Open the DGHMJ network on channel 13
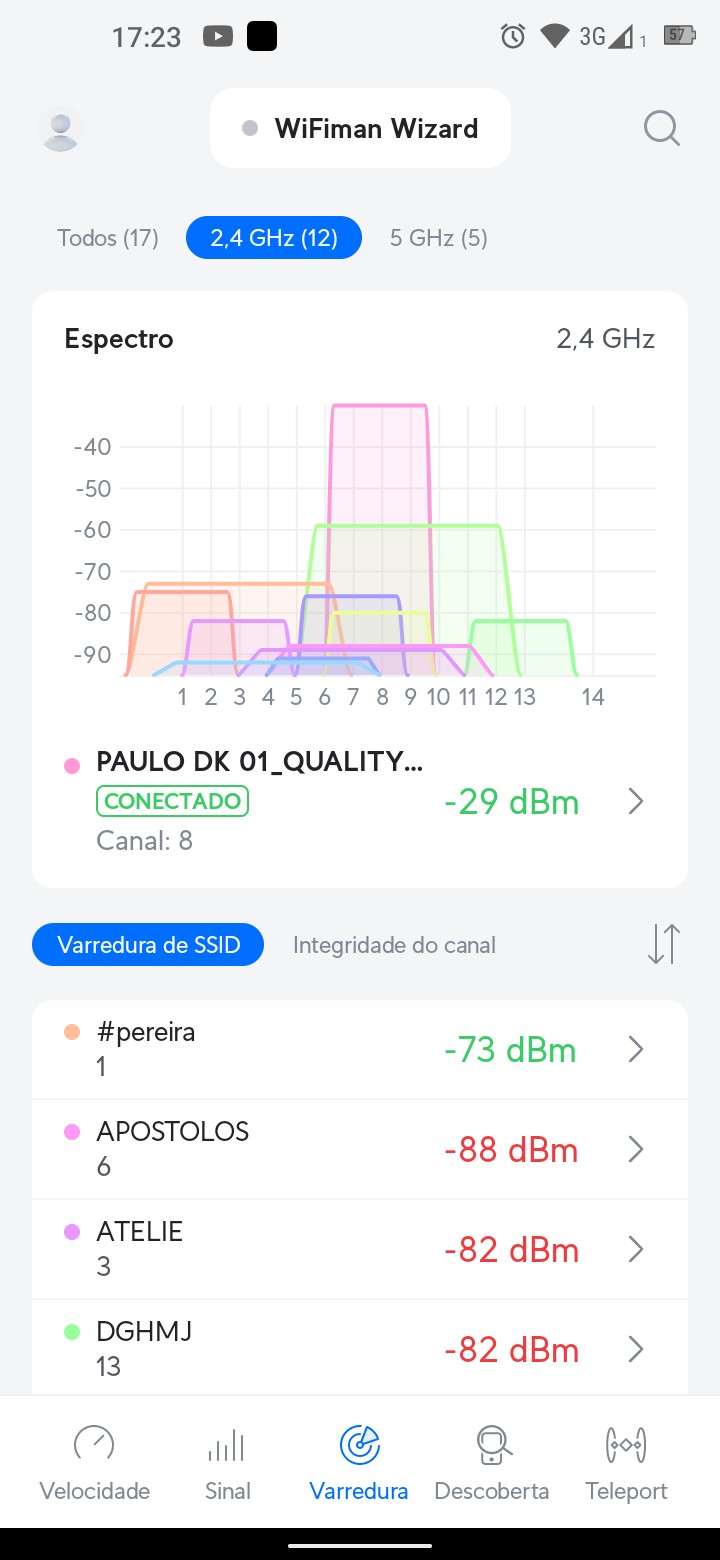720x1560 pixels. click(360, 1348)
